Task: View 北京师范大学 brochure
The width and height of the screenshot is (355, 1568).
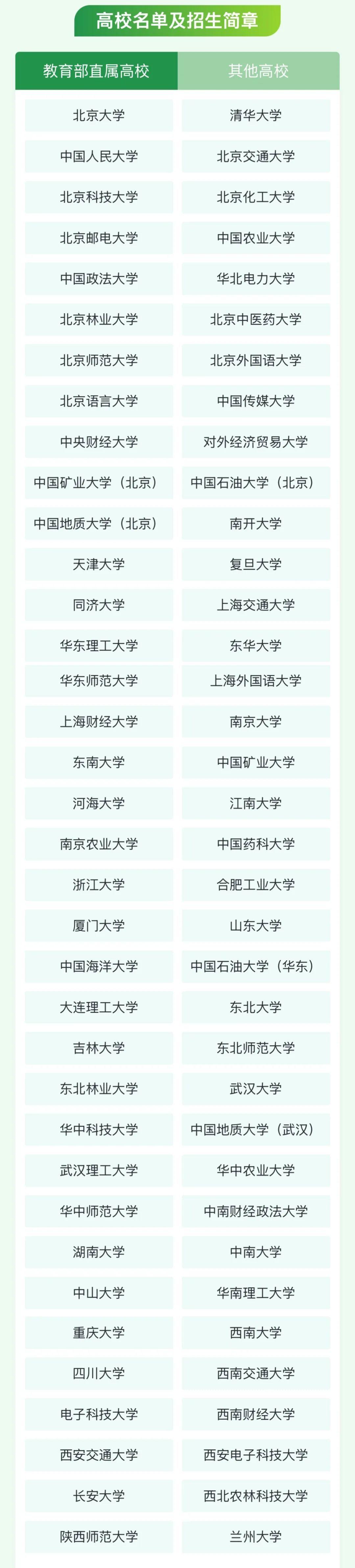Action: pos(99,361)
